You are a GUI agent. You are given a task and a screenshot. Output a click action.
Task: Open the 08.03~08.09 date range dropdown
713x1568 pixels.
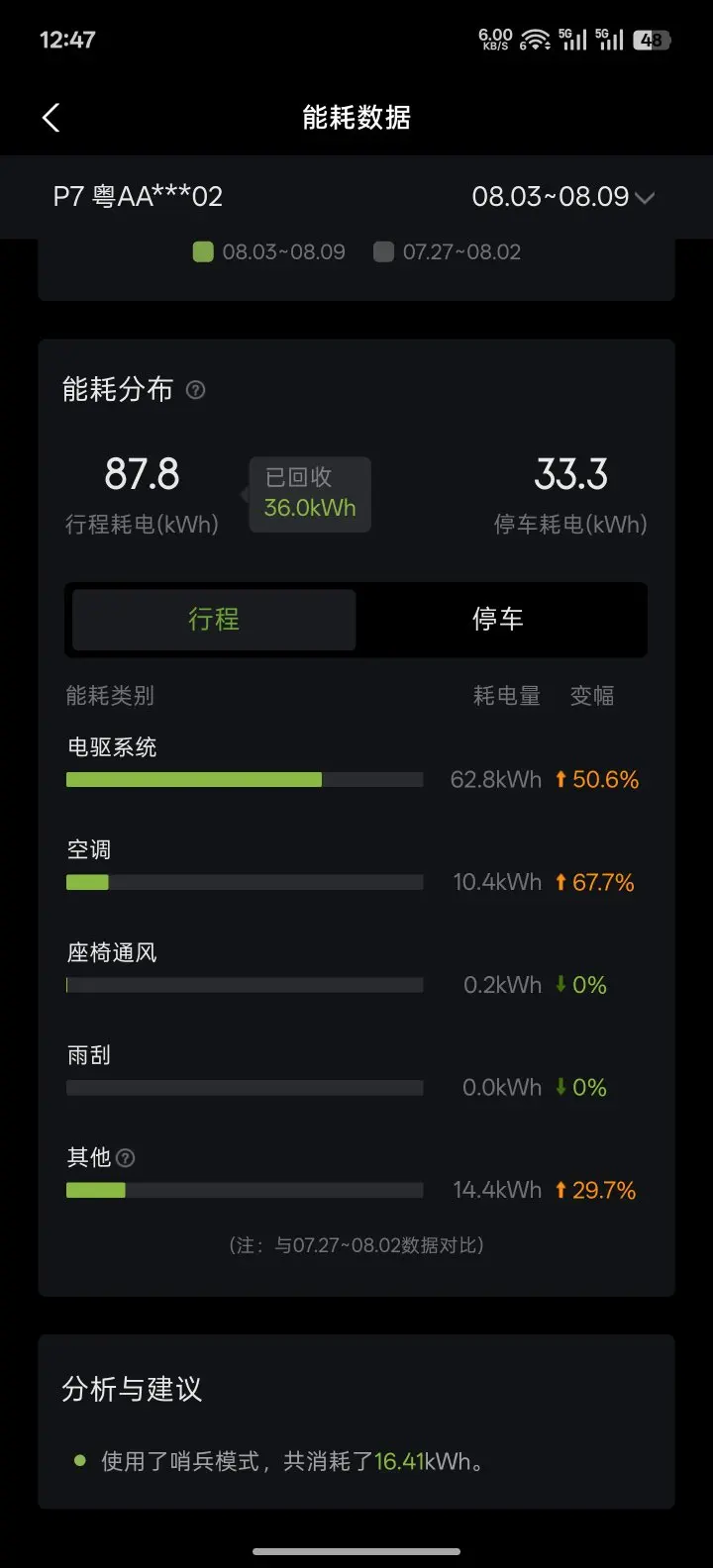pyautogui.click(x=562, y=197)
